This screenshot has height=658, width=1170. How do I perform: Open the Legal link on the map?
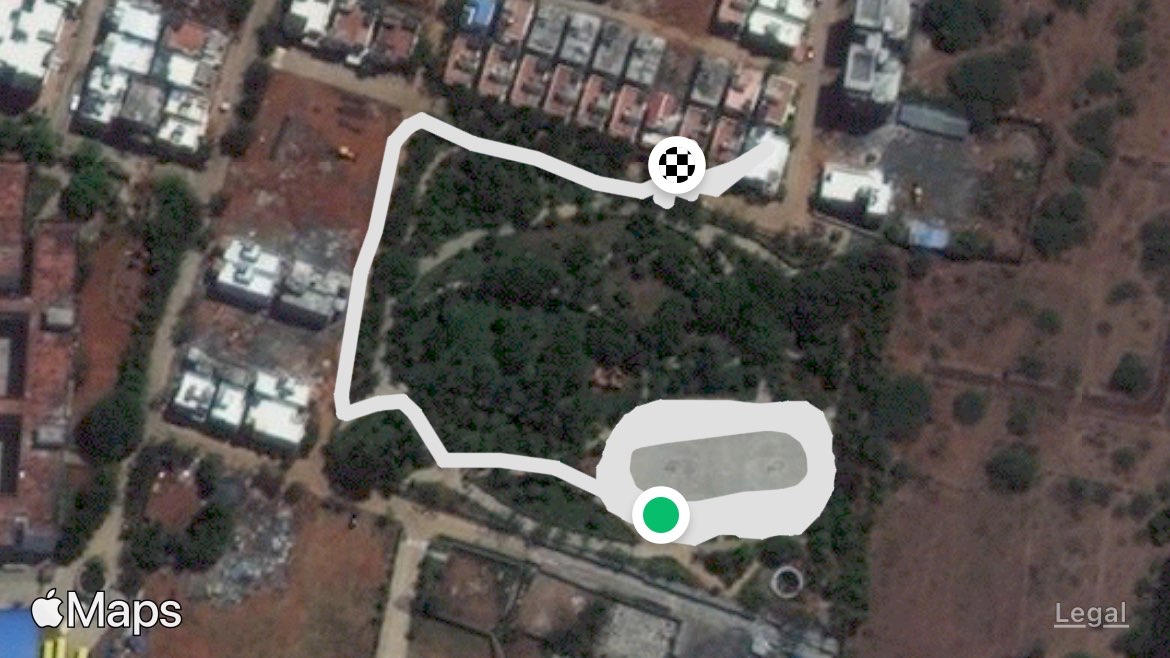1090,615
